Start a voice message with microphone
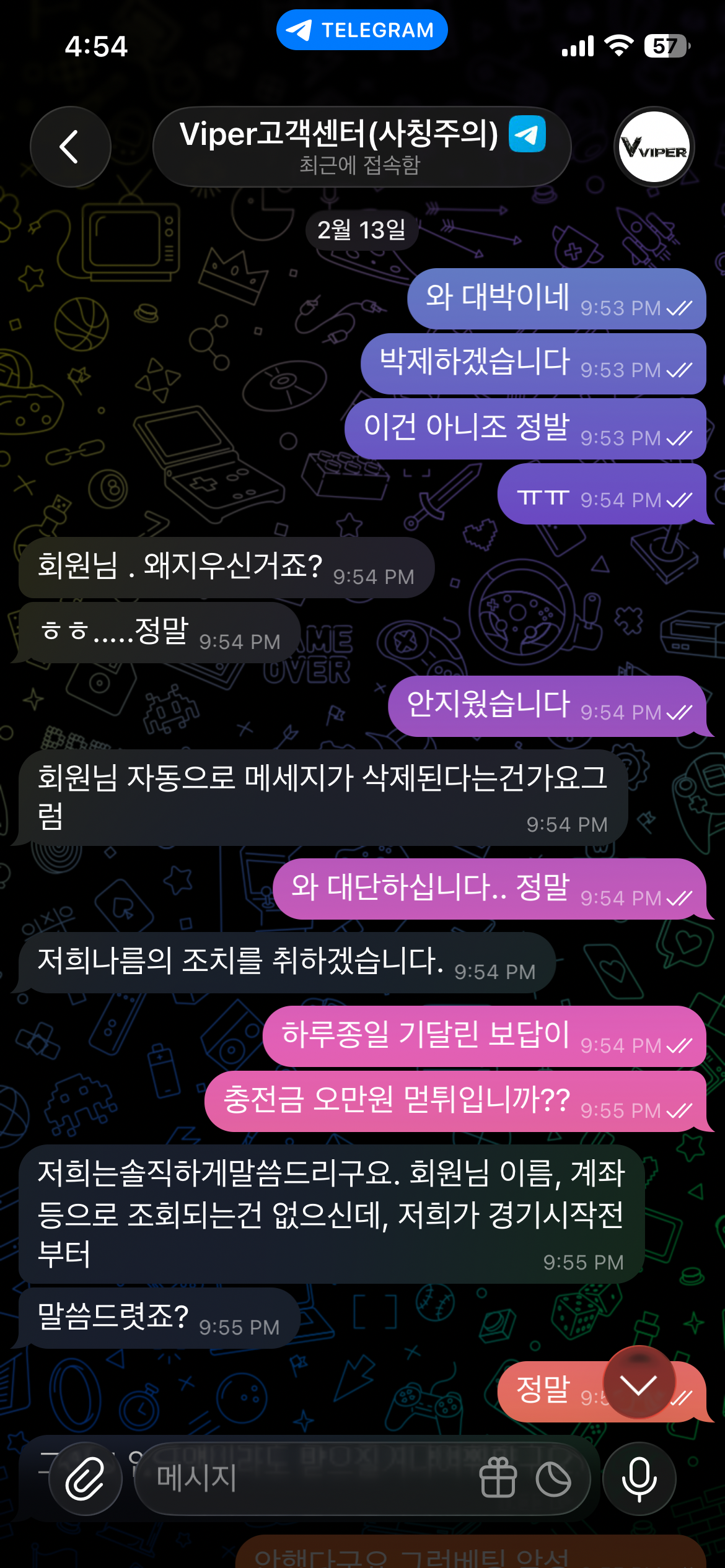The width and height of the screenshot is (725, 1568). [639, 1478]
